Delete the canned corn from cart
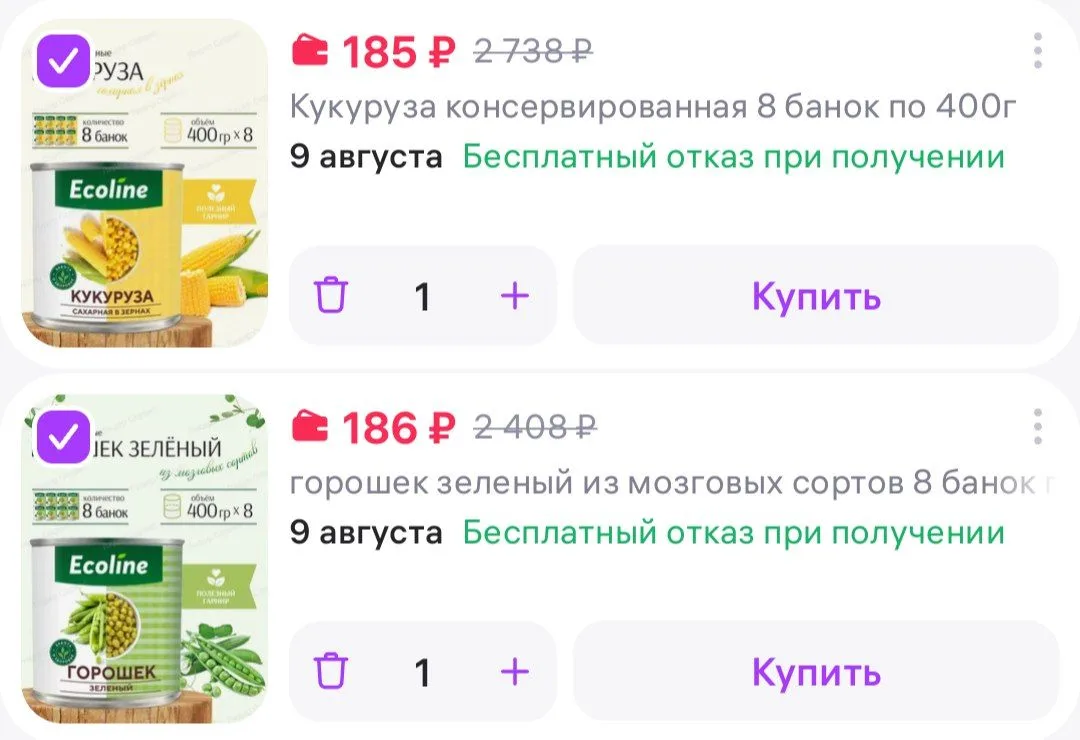 pos(331,295)
